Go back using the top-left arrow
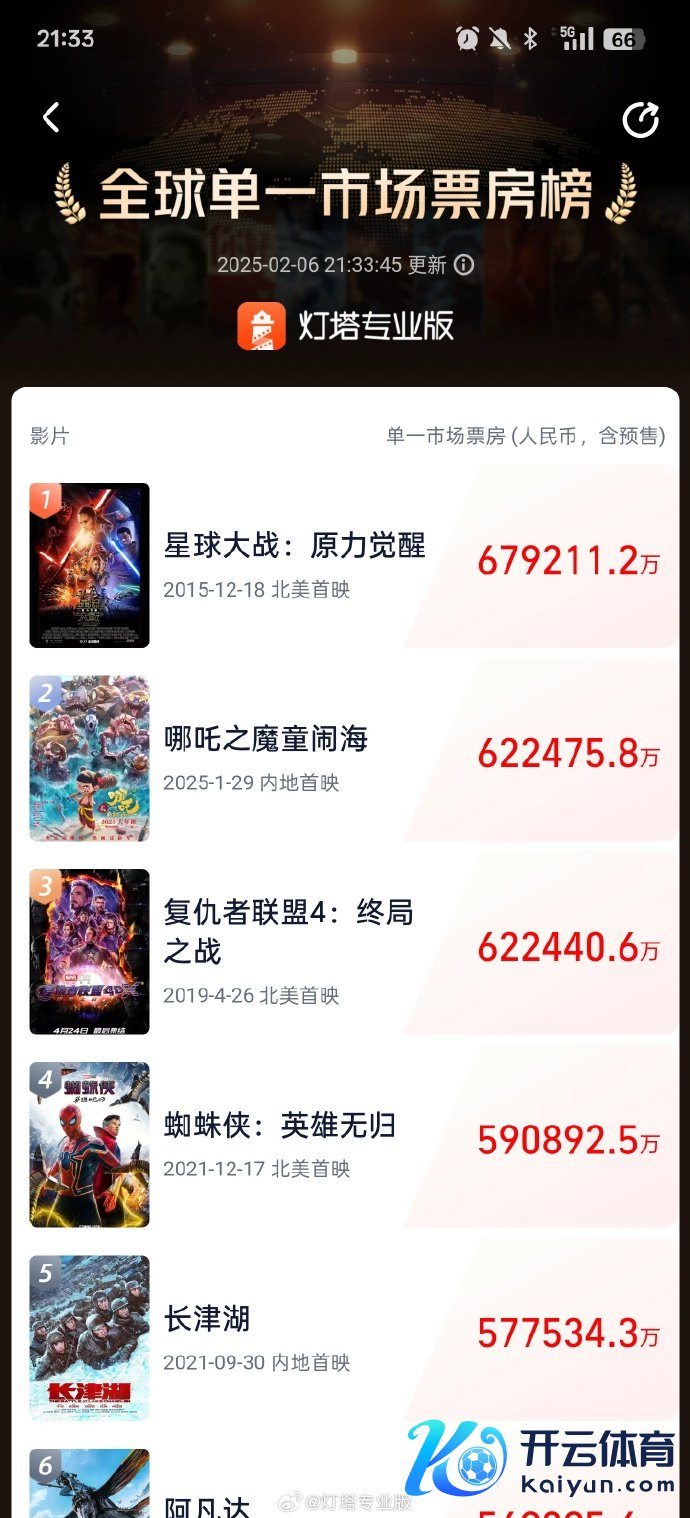690x1518 pixels. coord(51,118)
